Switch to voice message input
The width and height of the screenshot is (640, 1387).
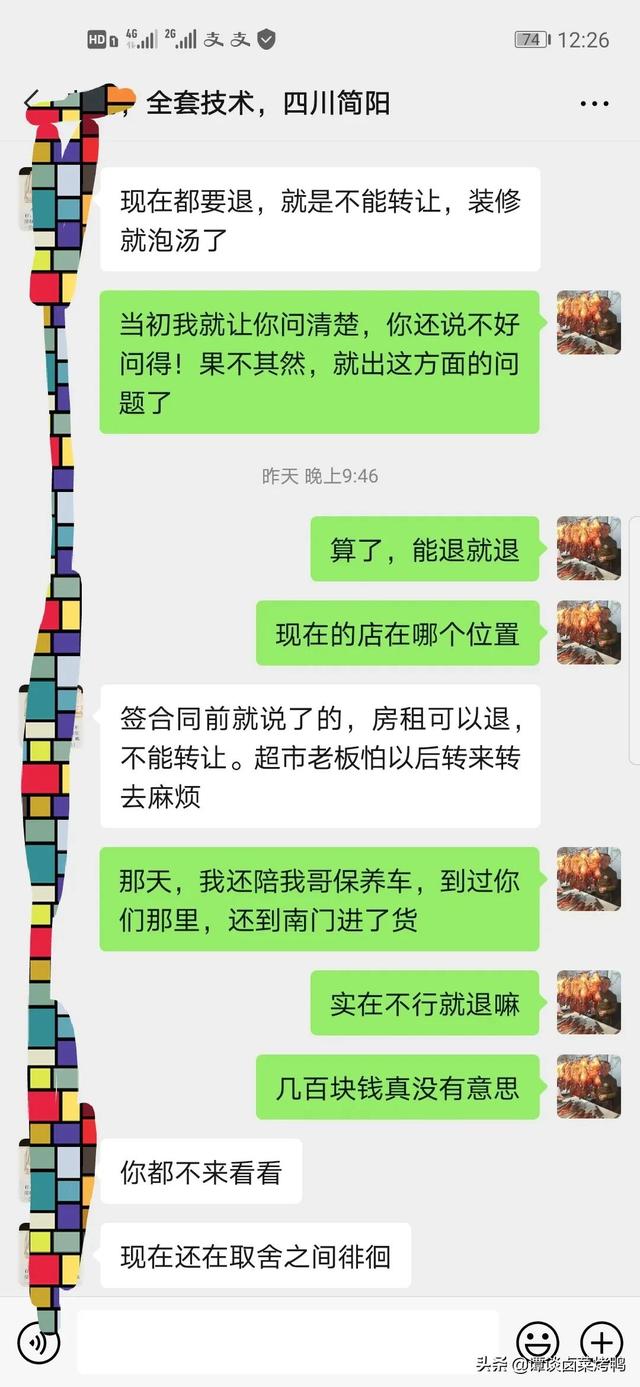(x=37, y=1342)
